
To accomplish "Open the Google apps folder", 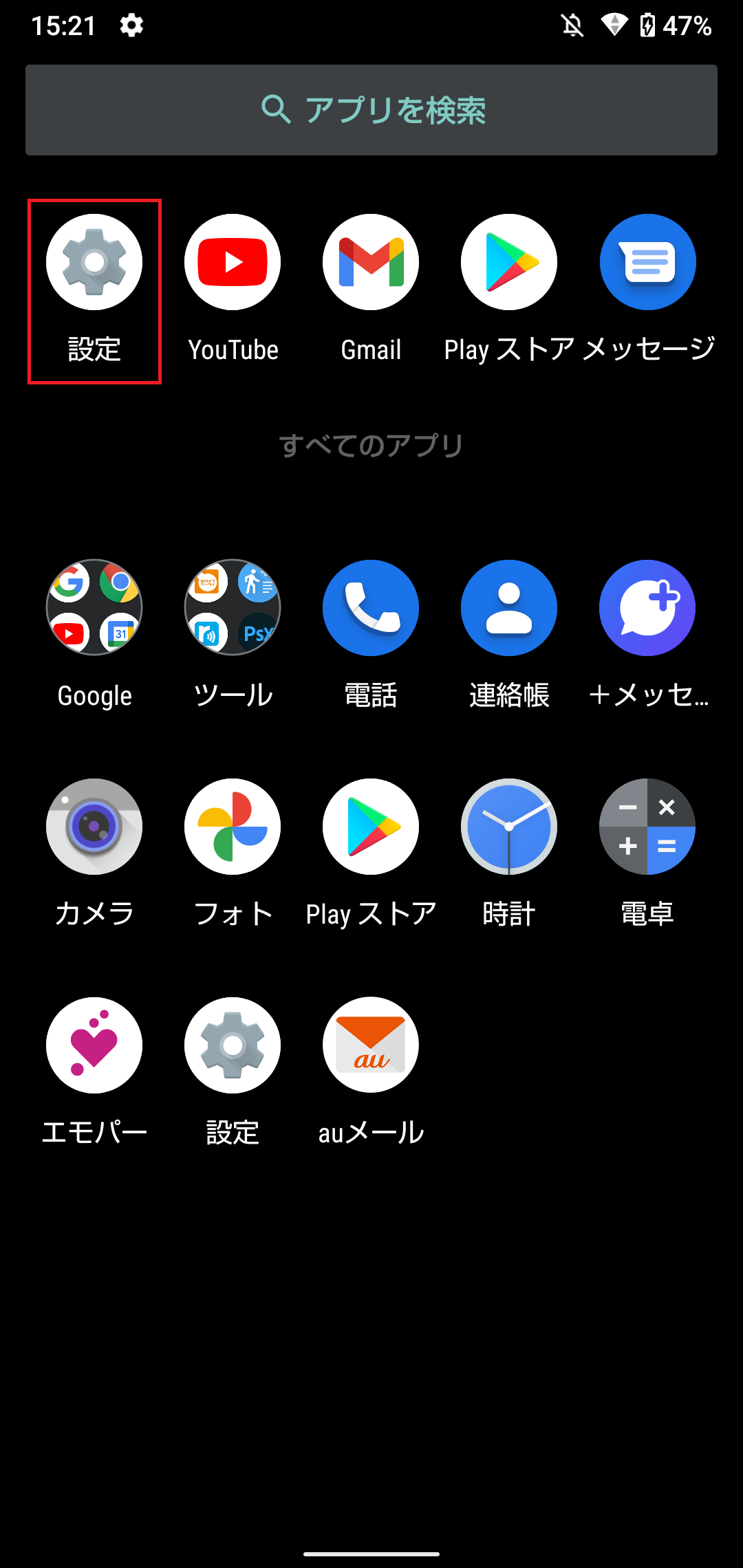I will (x=94, y=607).
